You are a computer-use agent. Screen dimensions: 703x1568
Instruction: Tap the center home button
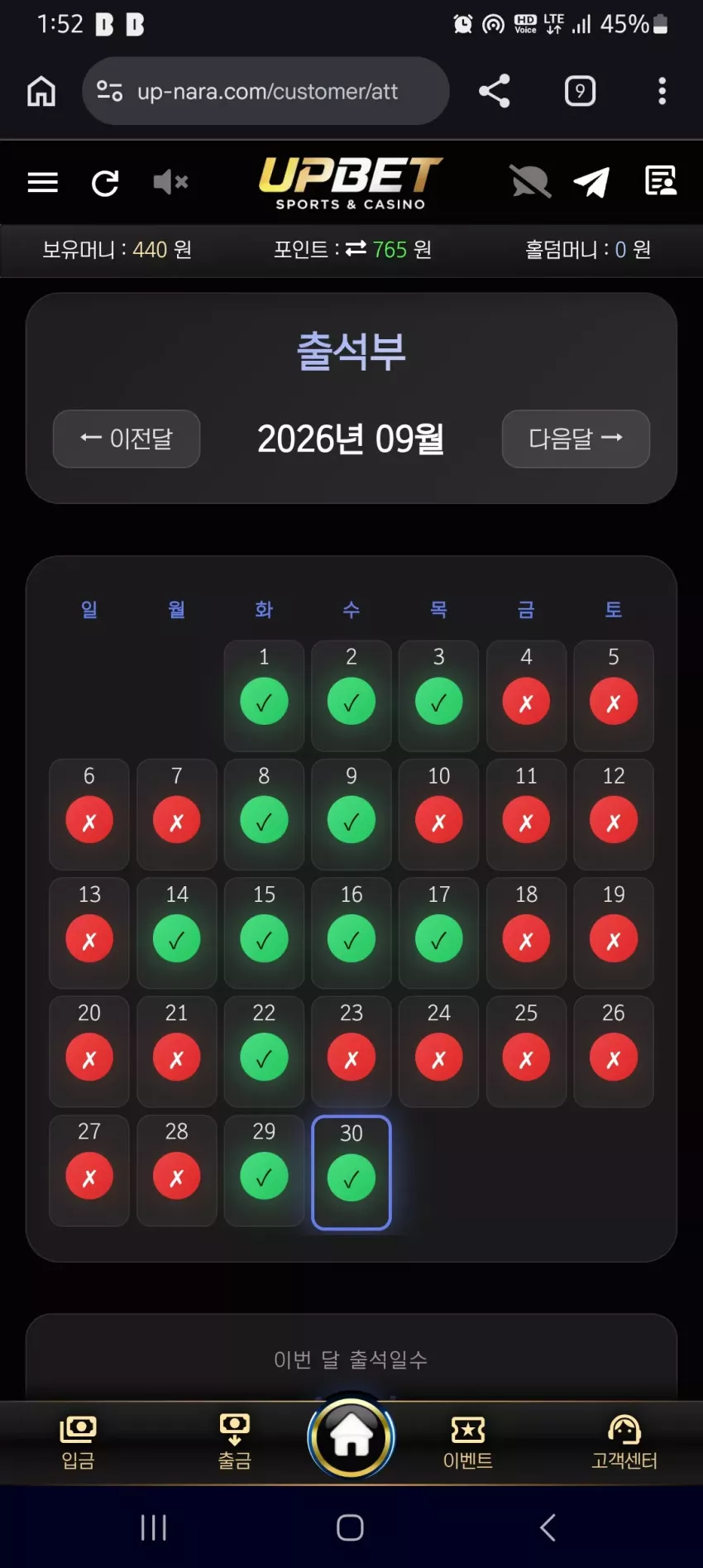point(351,1438)
